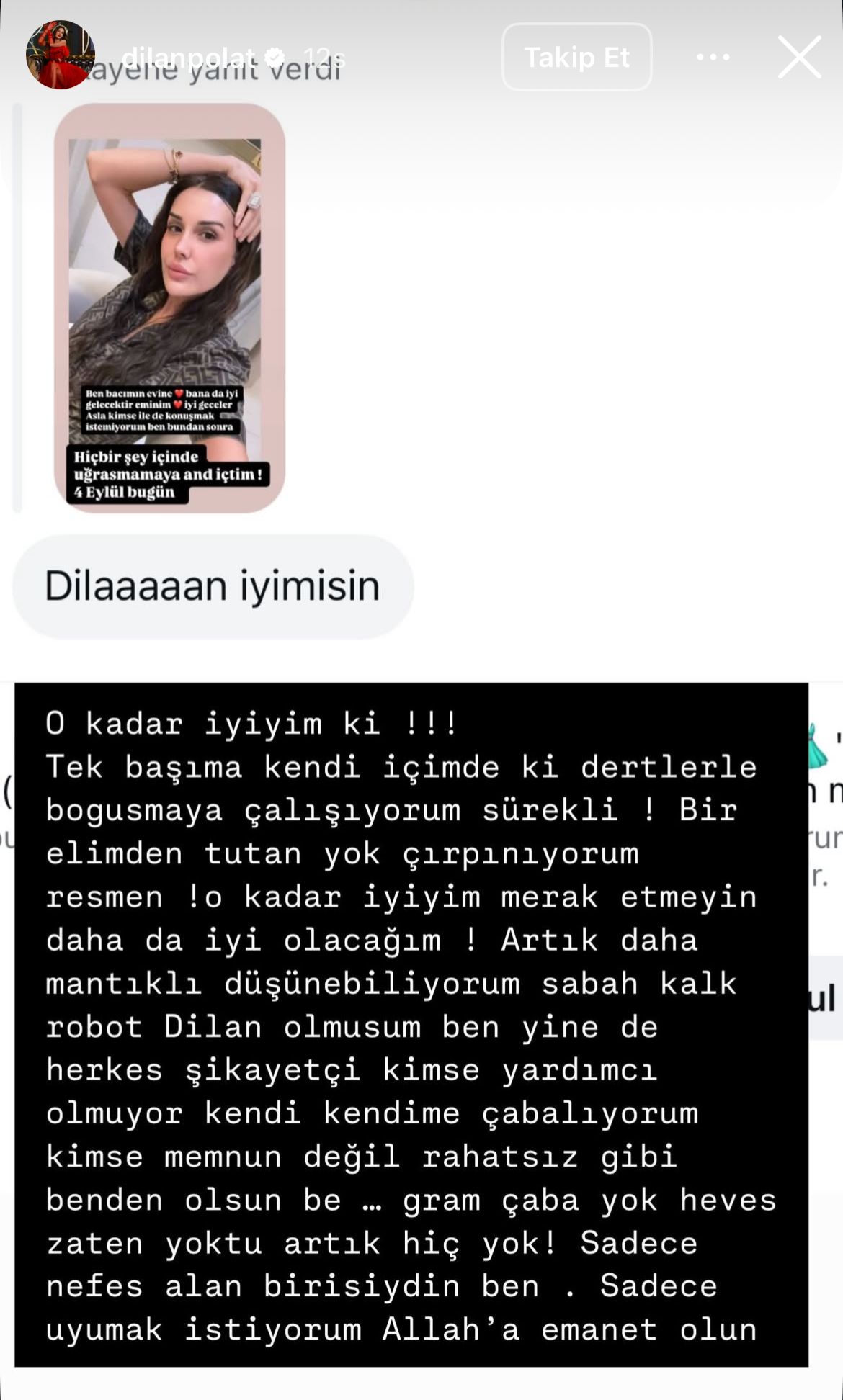Close the story viewer
Viewport: 843px width, 1400px height.
799,57
